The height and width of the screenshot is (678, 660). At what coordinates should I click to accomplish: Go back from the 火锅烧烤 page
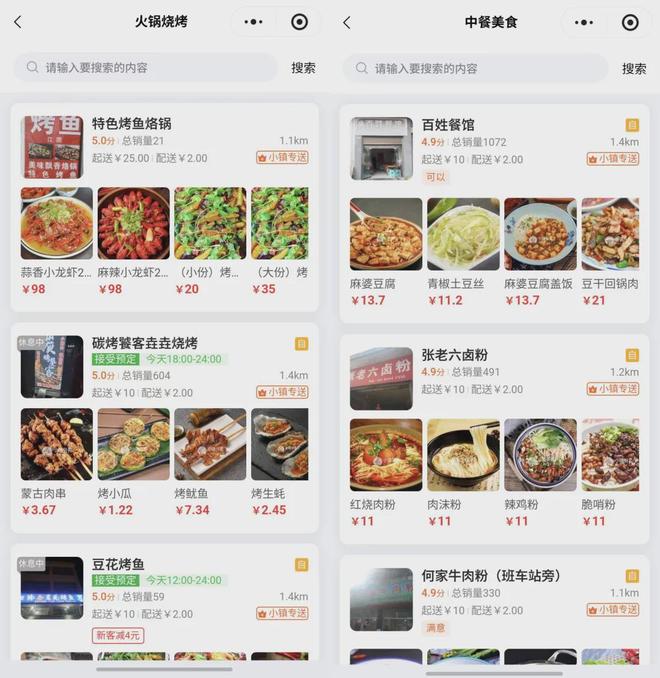(18, 22)
